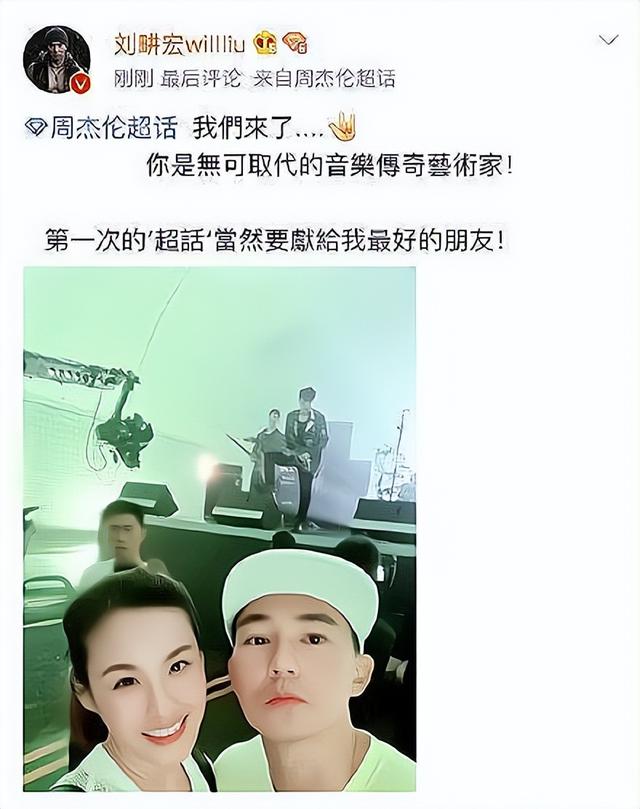The height and width of the screenshot is (809, 640).
Task: Open 刘畊宏willliu's profile avatar
Action: click(x=56, y=58)
